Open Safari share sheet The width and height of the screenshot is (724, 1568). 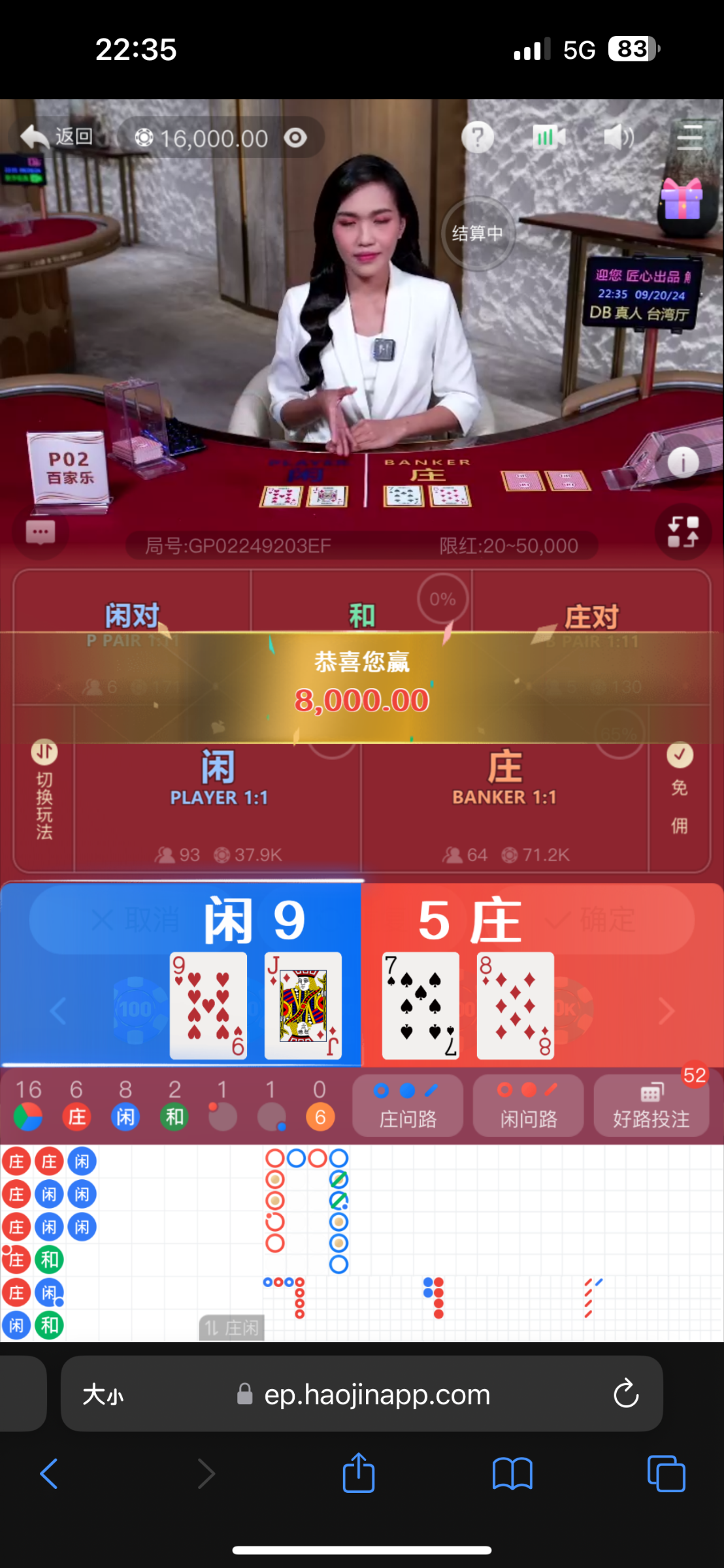click(x=359, y=1473)
